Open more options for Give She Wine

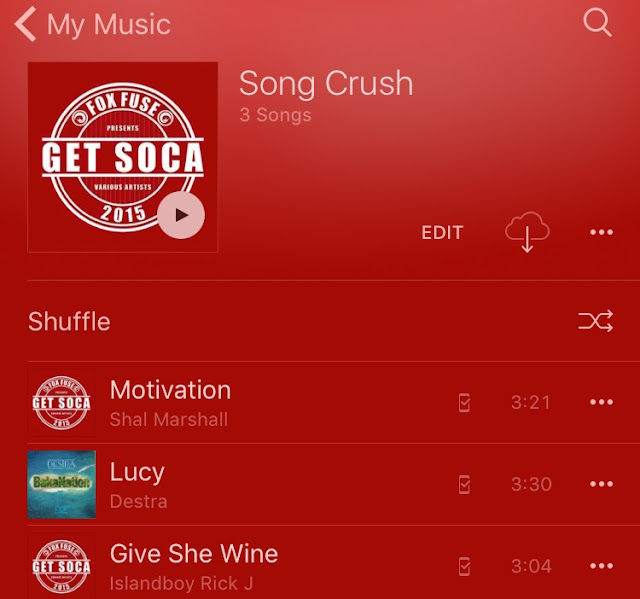point(601,566)
